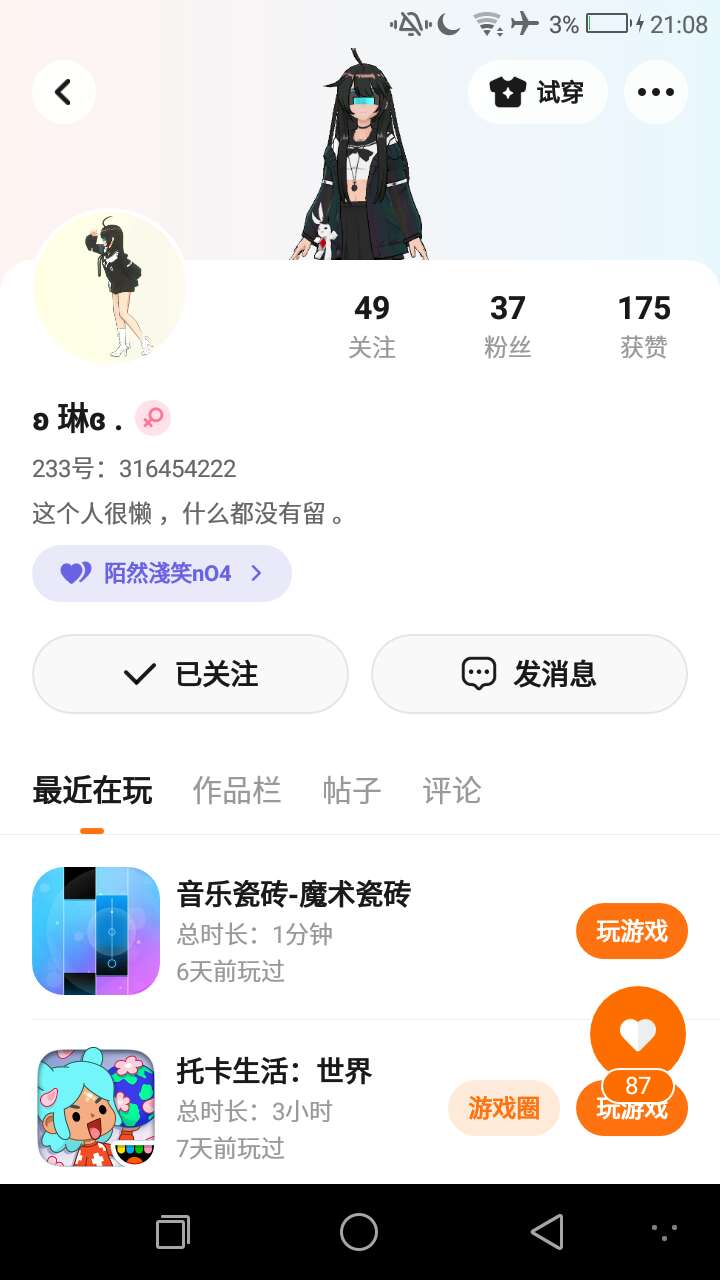Open the system recent apps view

tap(173, 1232)
